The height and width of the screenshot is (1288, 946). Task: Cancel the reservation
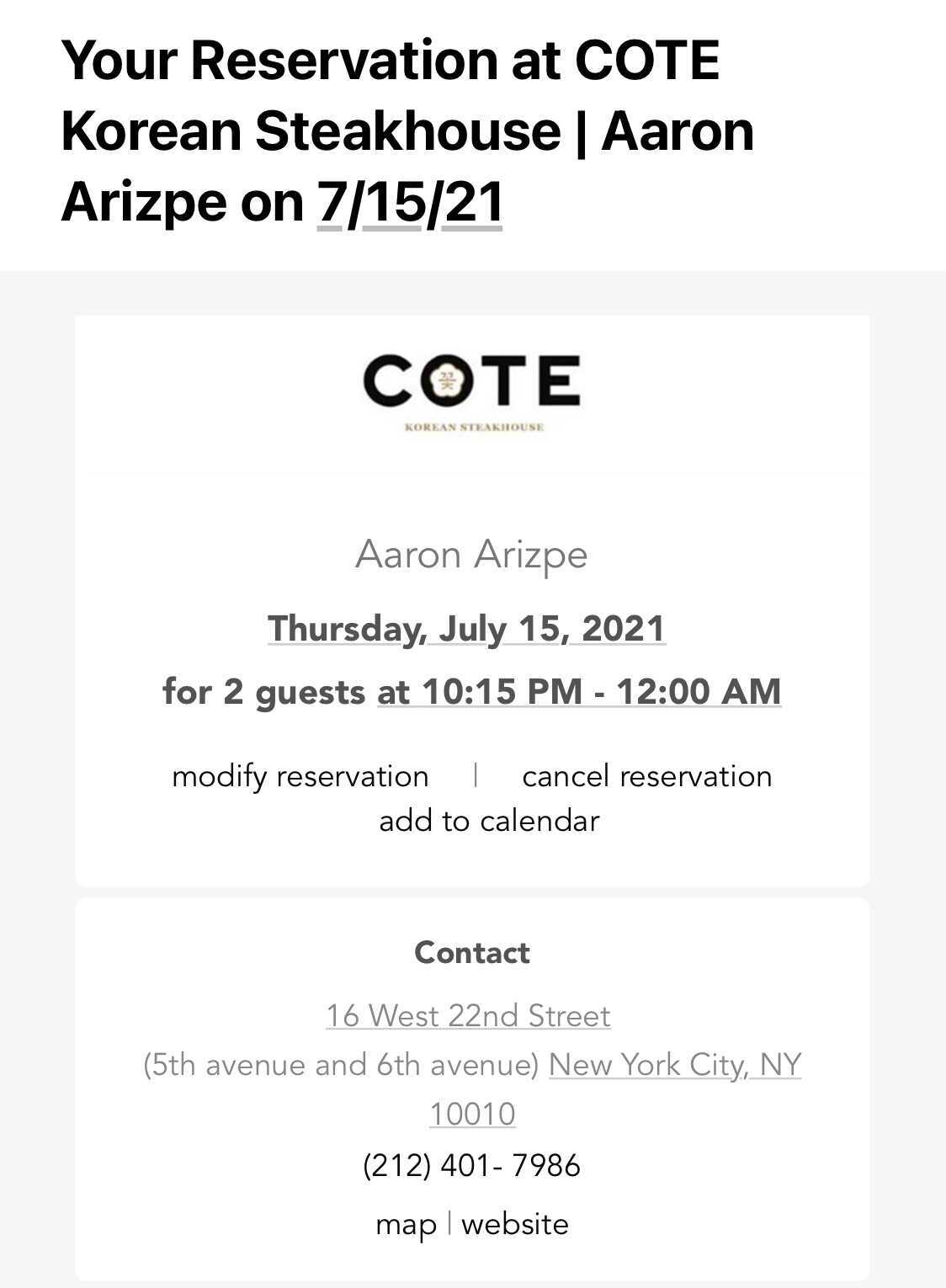click(x=646, y=776)
